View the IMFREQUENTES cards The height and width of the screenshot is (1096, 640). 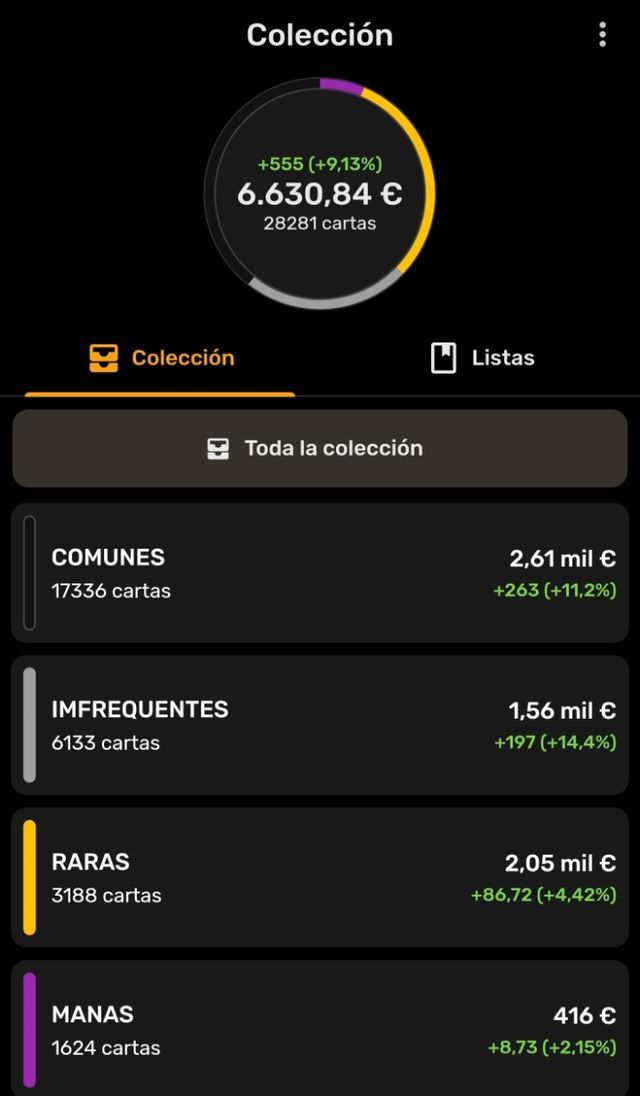coord(320,725)
